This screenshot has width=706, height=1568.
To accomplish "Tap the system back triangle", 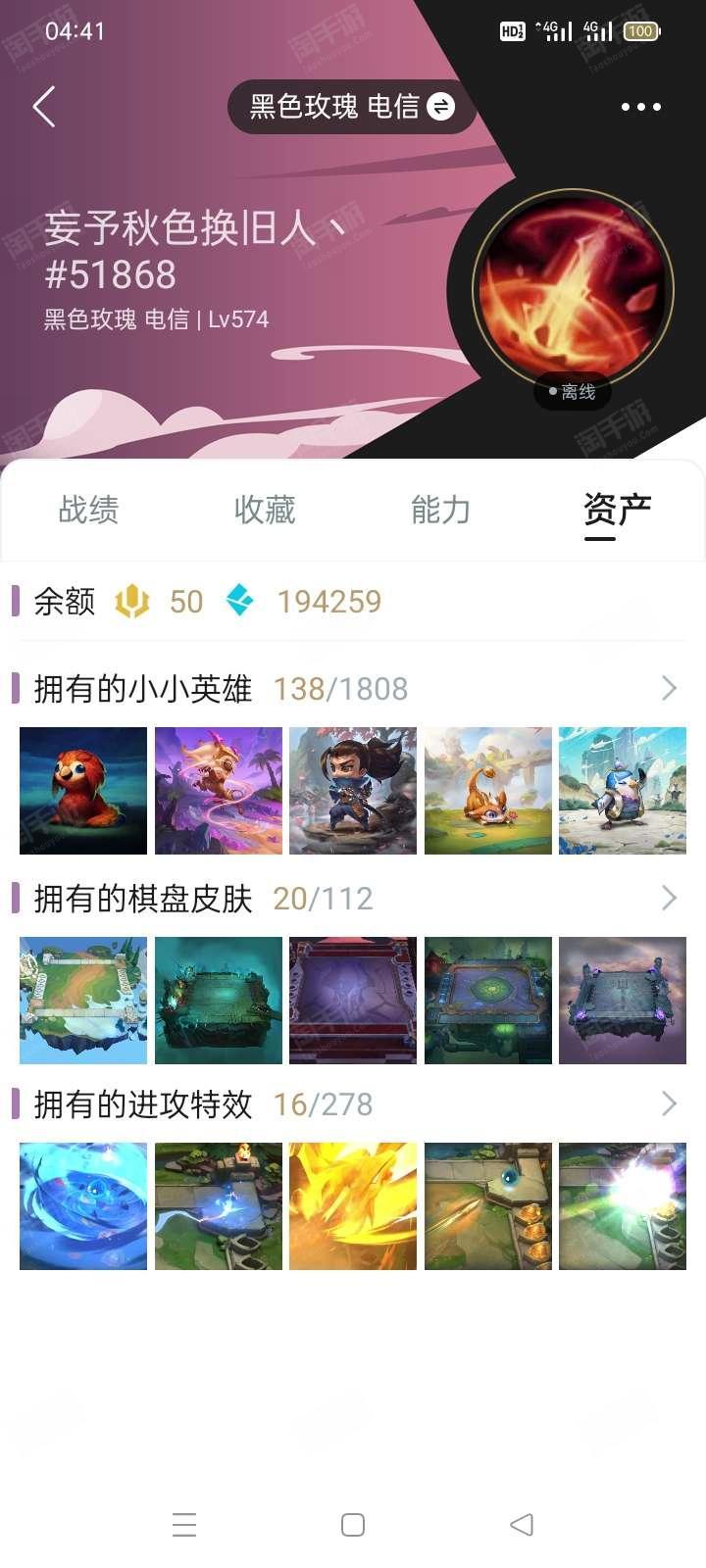I will point(522,1525).
